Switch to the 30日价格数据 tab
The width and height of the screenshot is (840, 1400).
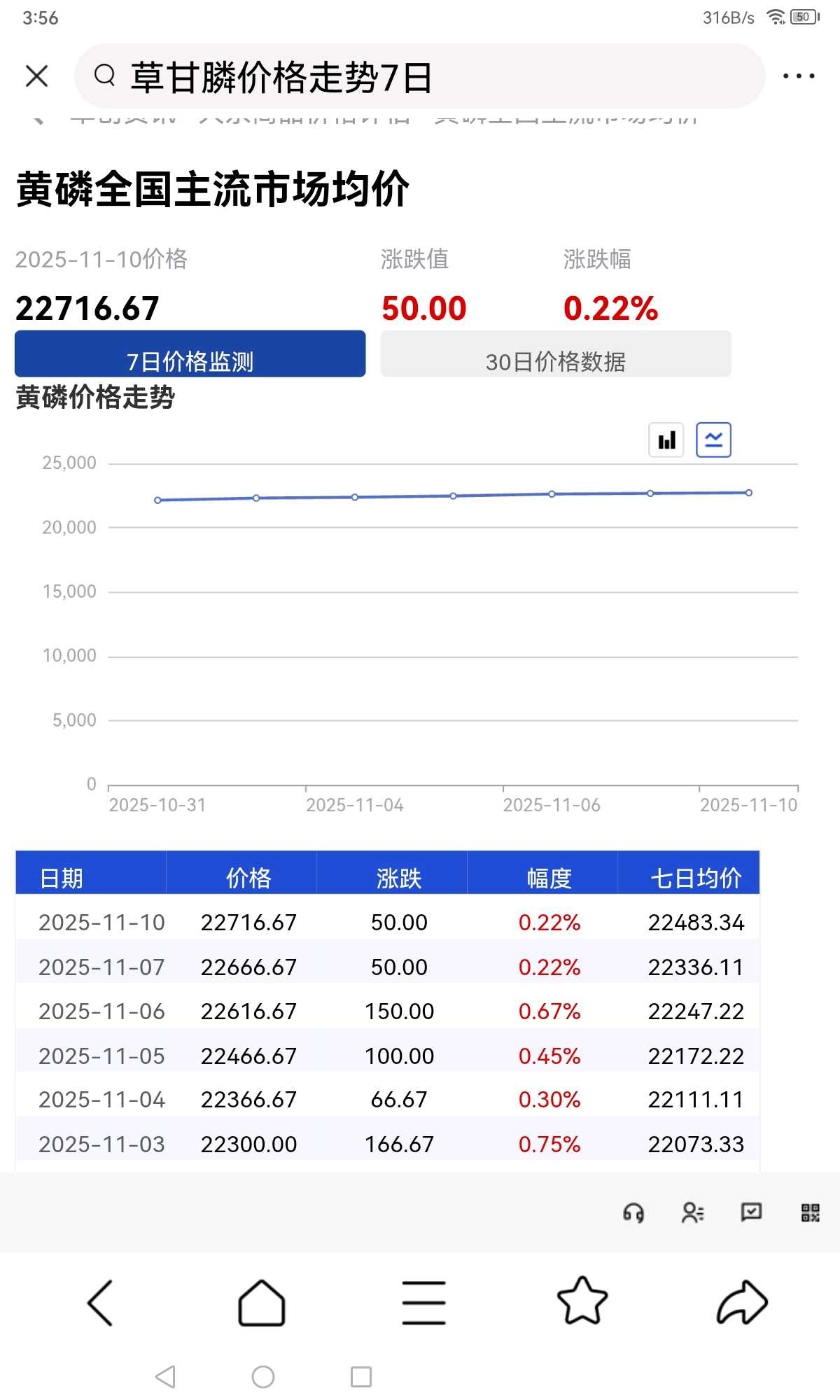pyautogui.click(x=556, y=354)
